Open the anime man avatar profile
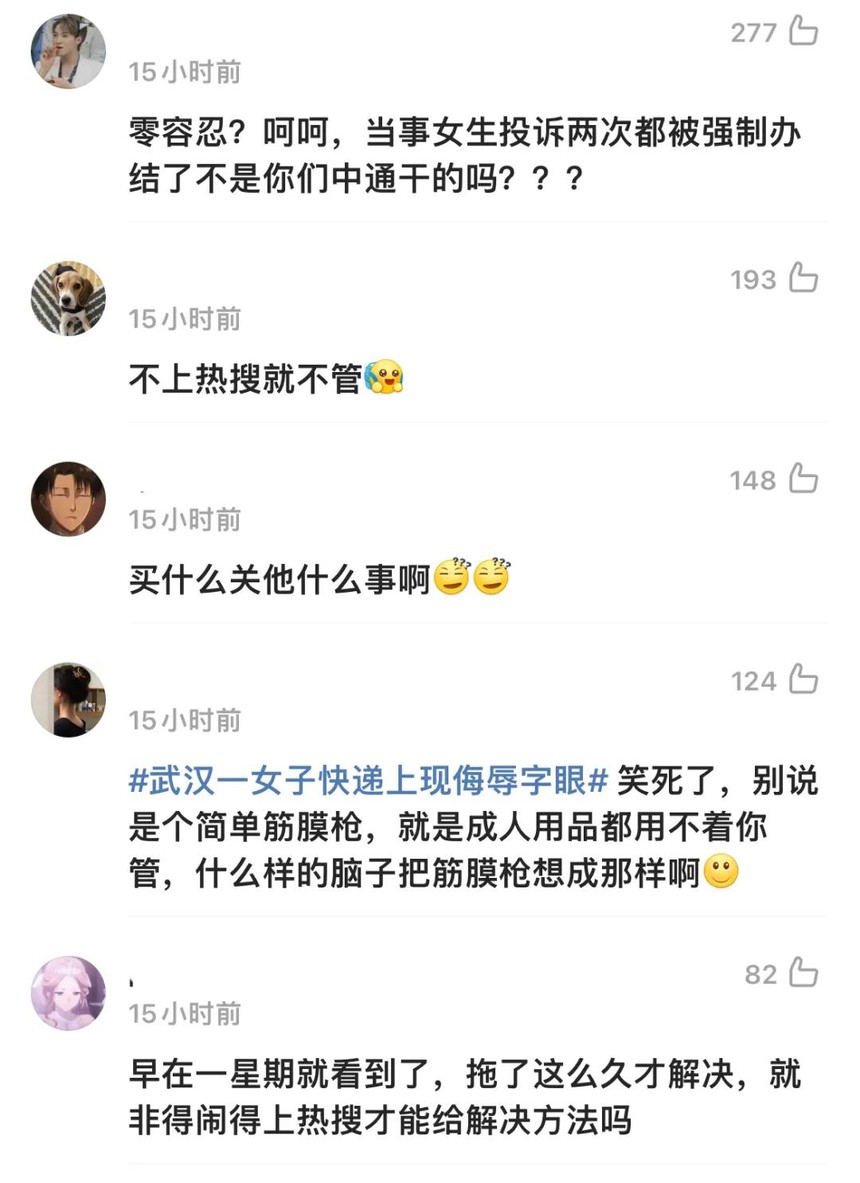This screenshot has height=1183, width=860. pyautogui.click(x=68, y=499)
